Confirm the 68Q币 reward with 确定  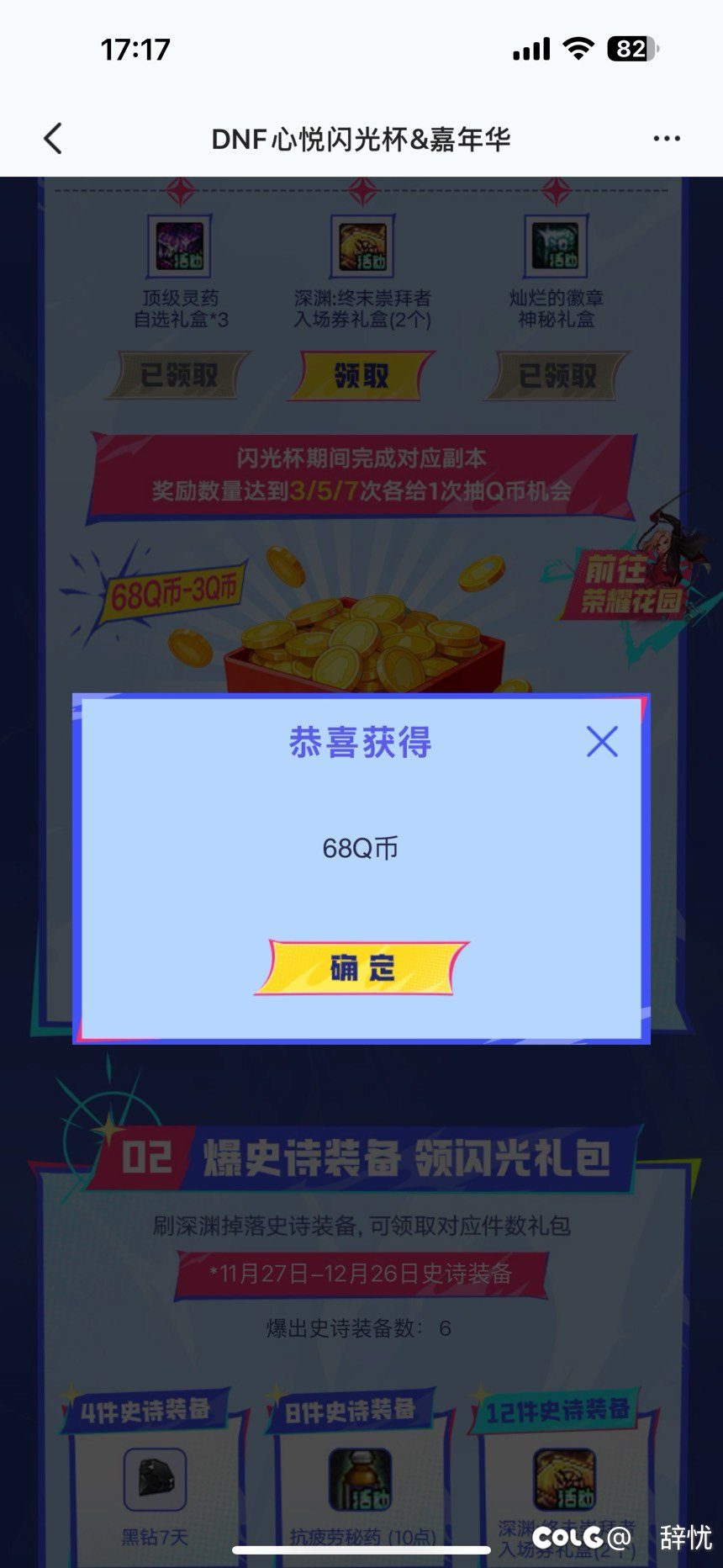tap(361, 968)
